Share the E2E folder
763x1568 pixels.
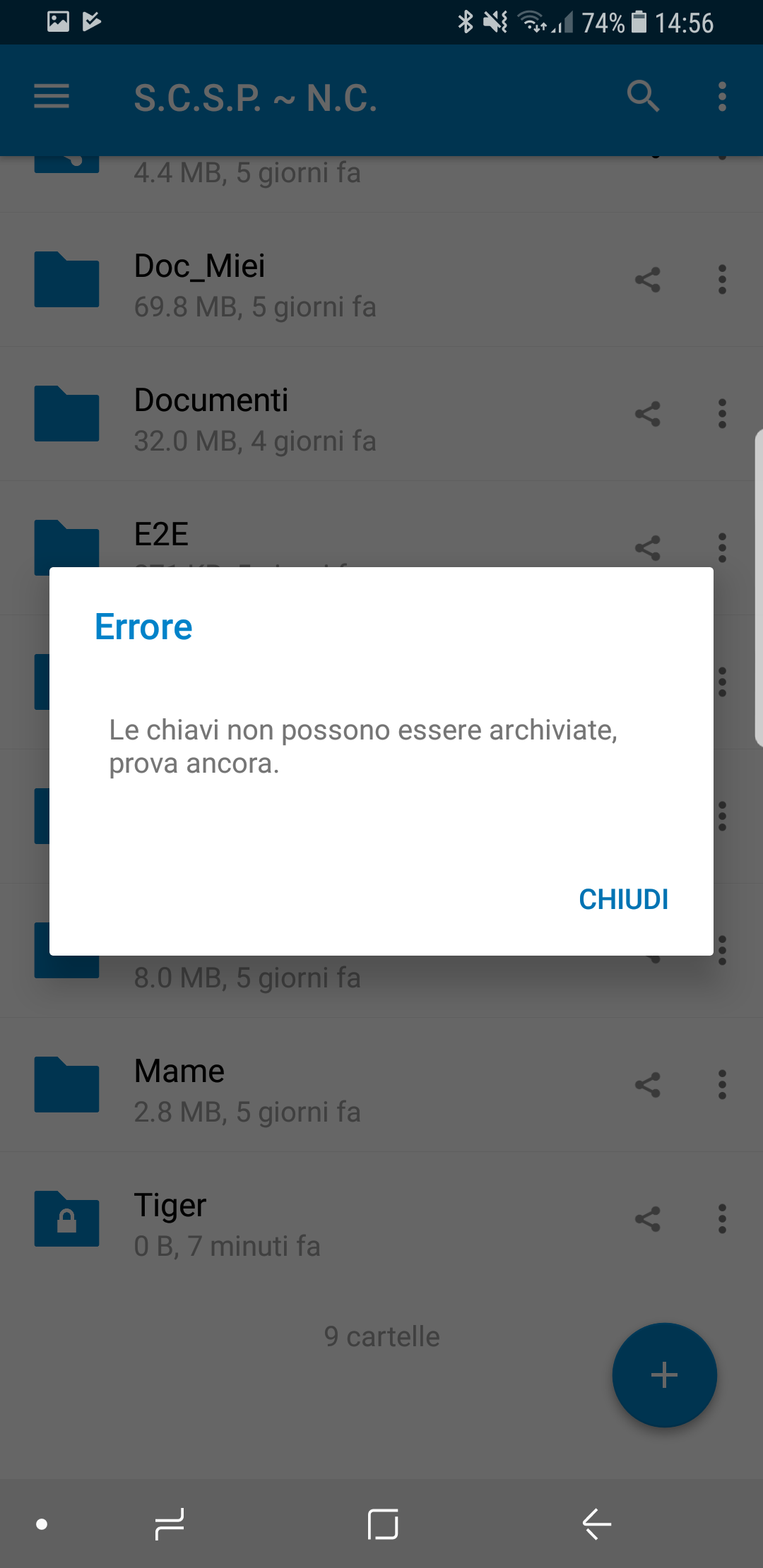click(647, 548)
